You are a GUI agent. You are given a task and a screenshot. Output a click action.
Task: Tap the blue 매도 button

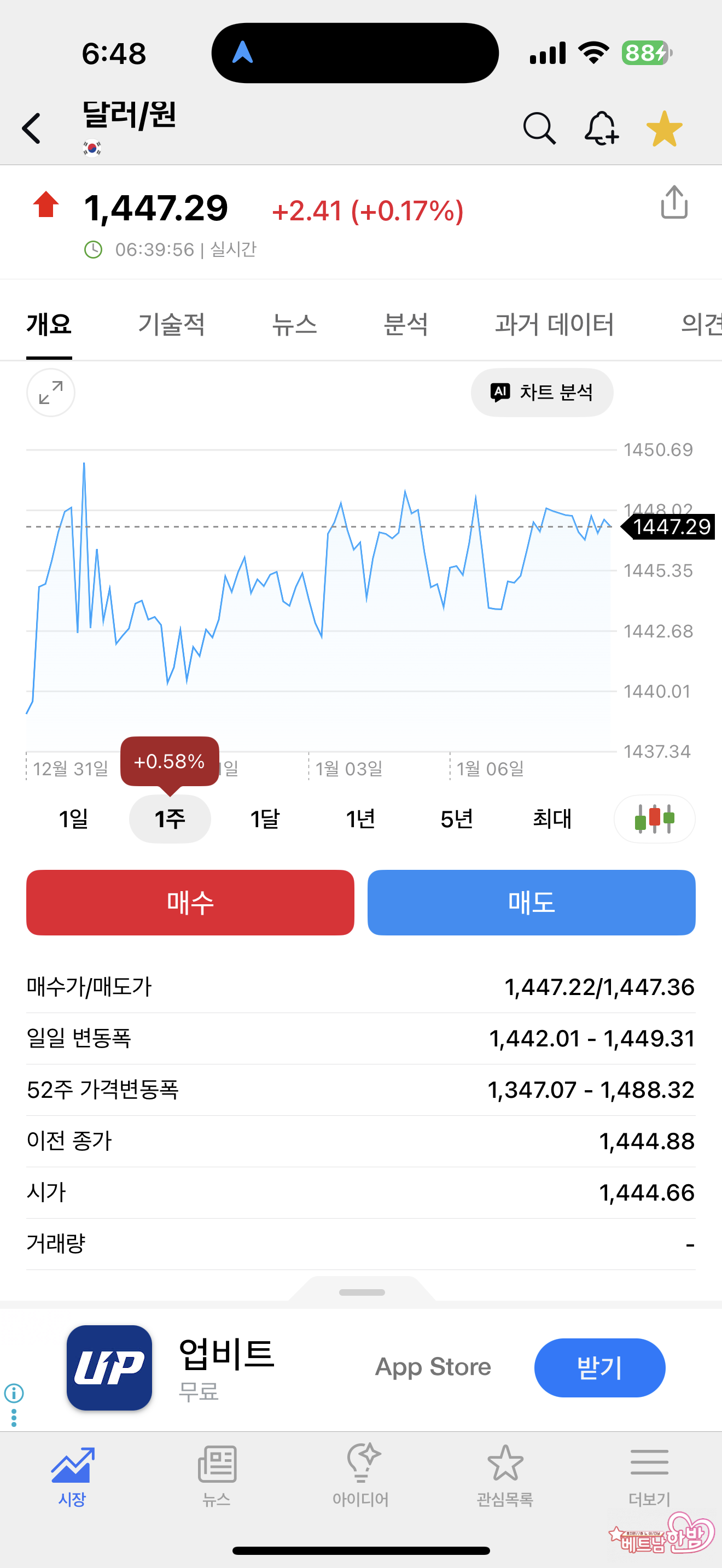click(531, 902)
